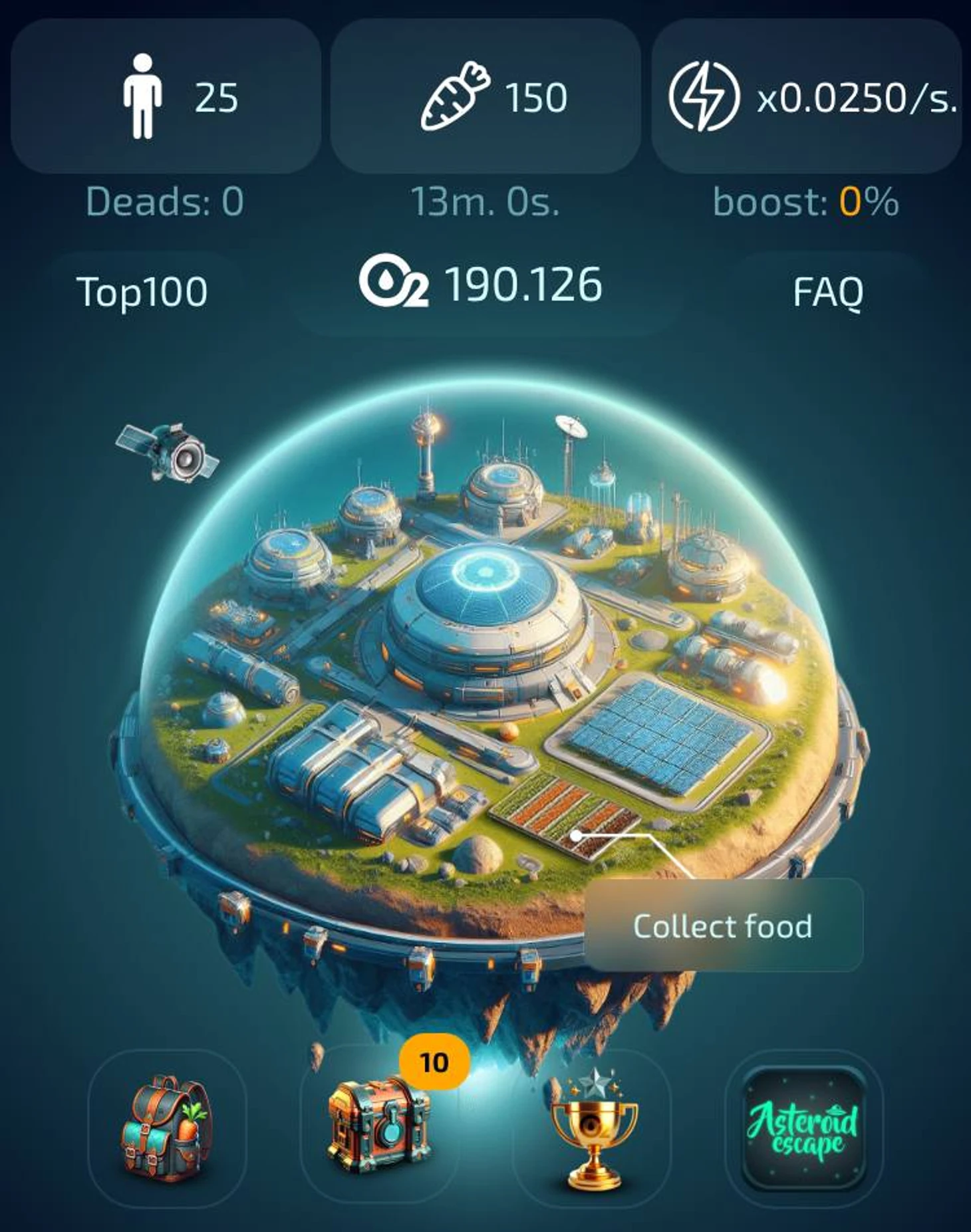Open the Top100 leaderboard
Viewport: 971px width, 1232px height.
pyautogui.click(x=142, y=291)
